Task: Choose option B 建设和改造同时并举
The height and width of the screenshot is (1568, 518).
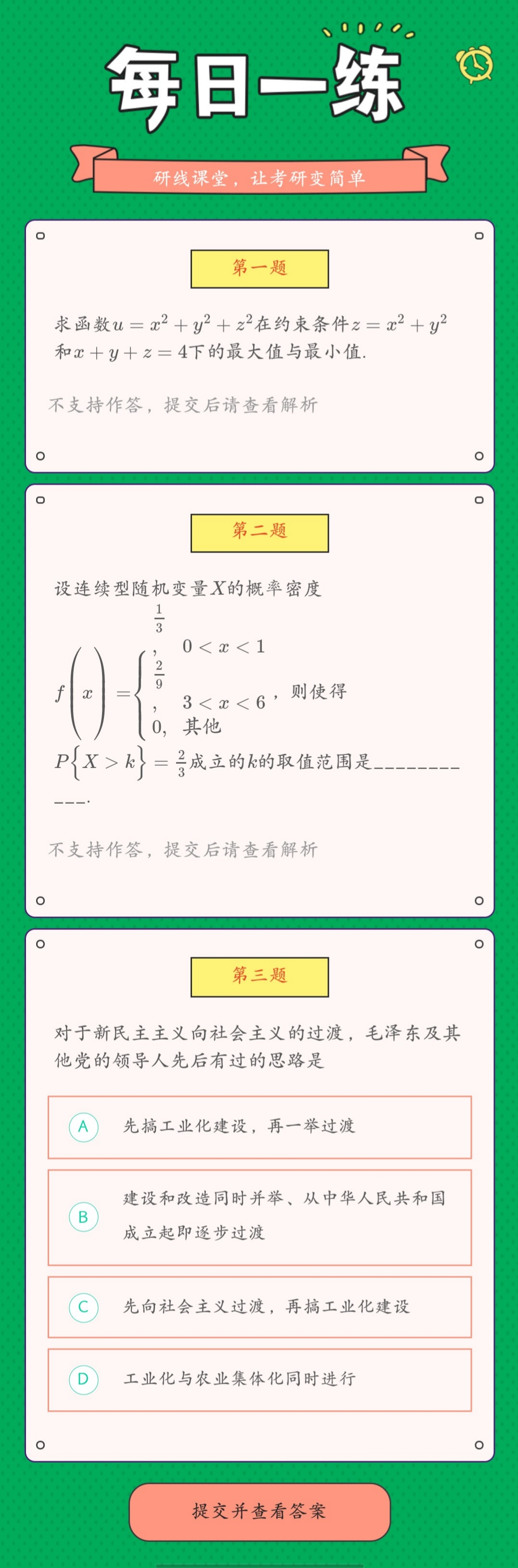Action: coord(259,1217)
